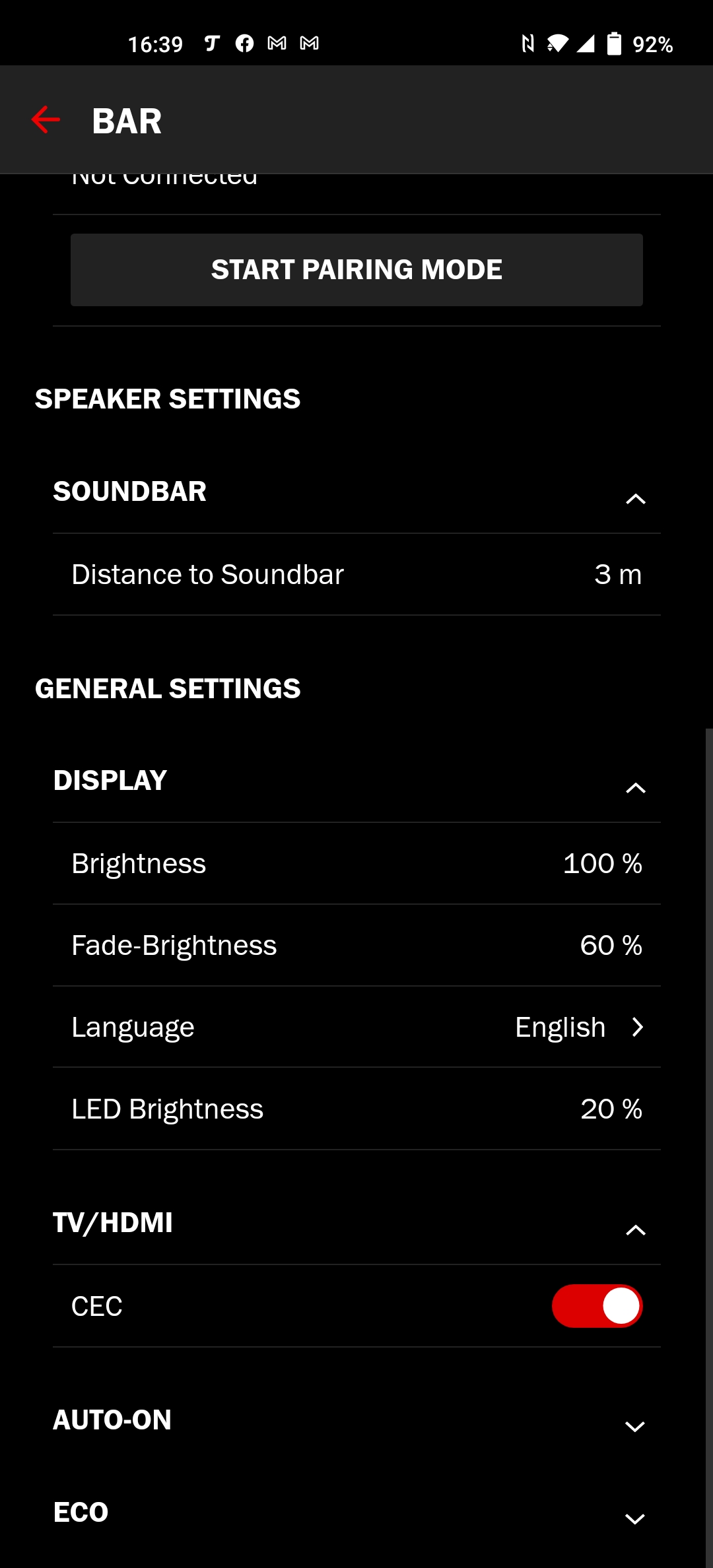713x1568 pixels.
Task: Adjust display Brightness at 100 %
Action: [356, 864]
